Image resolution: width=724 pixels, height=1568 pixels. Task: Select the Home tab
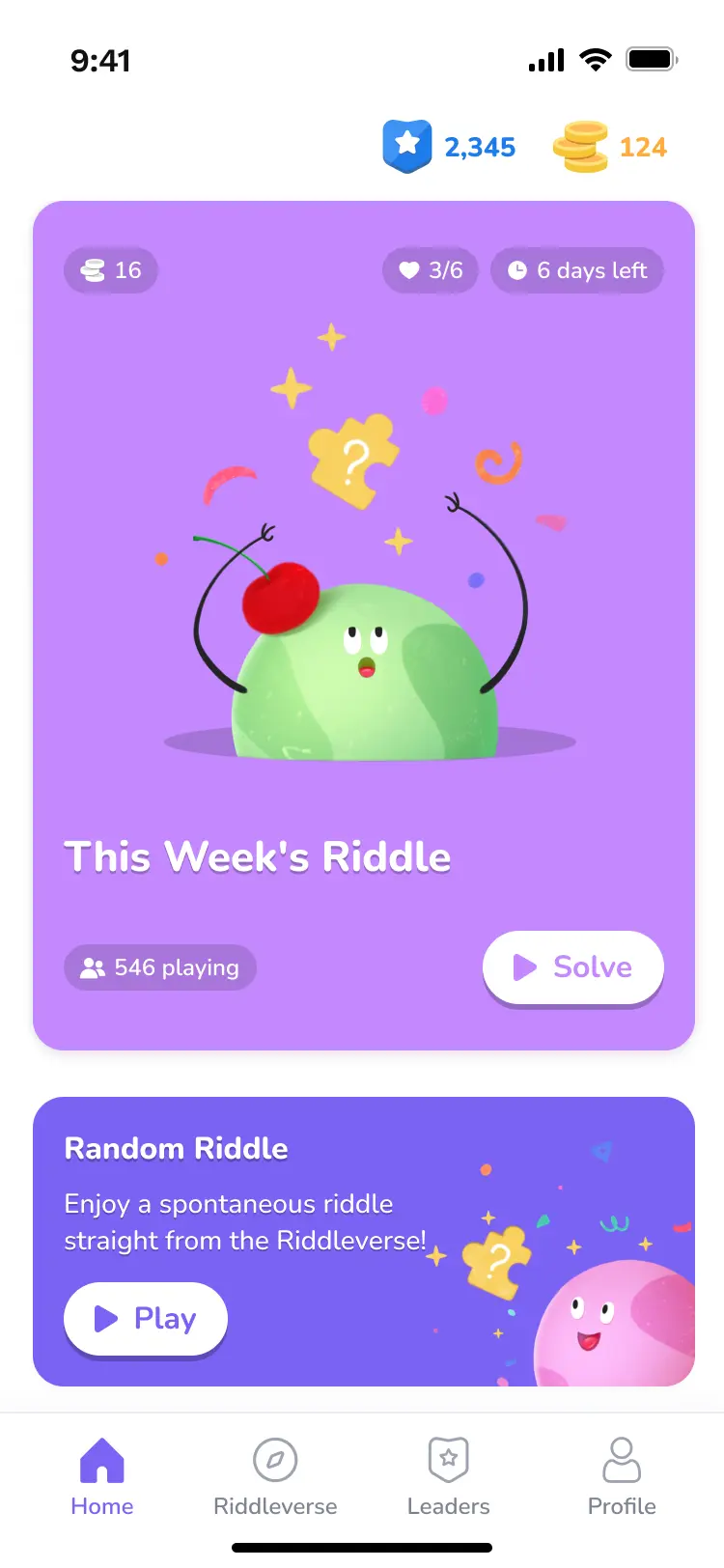[102, 1477]
